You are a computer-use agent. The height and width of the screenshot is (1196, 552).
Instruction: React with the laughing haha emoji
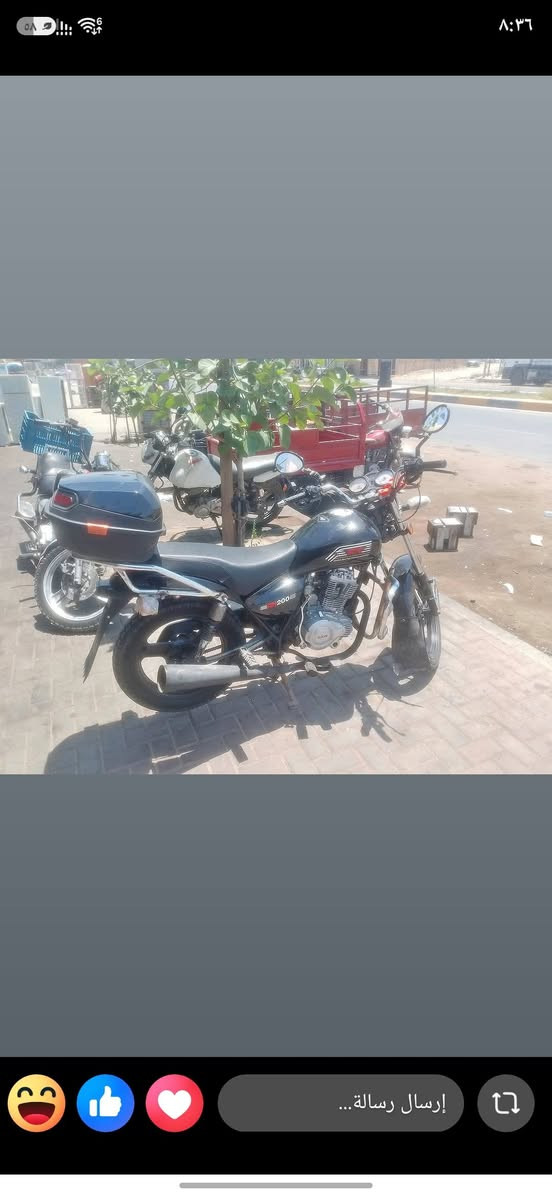tap(36, 1103)
